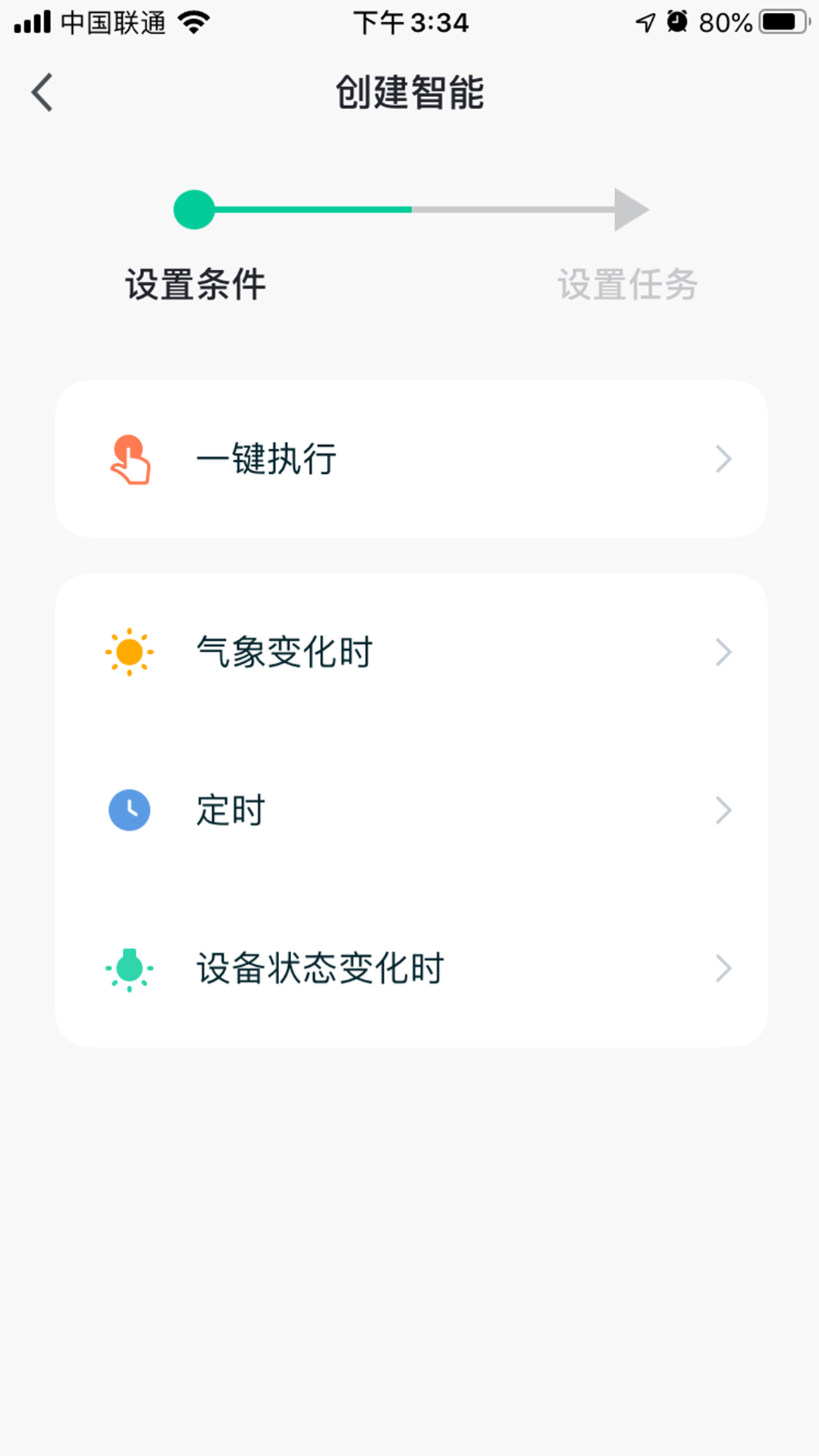Select the one-key execution hand icon
Screen dimensions: 819x1456
click(130, 459)
